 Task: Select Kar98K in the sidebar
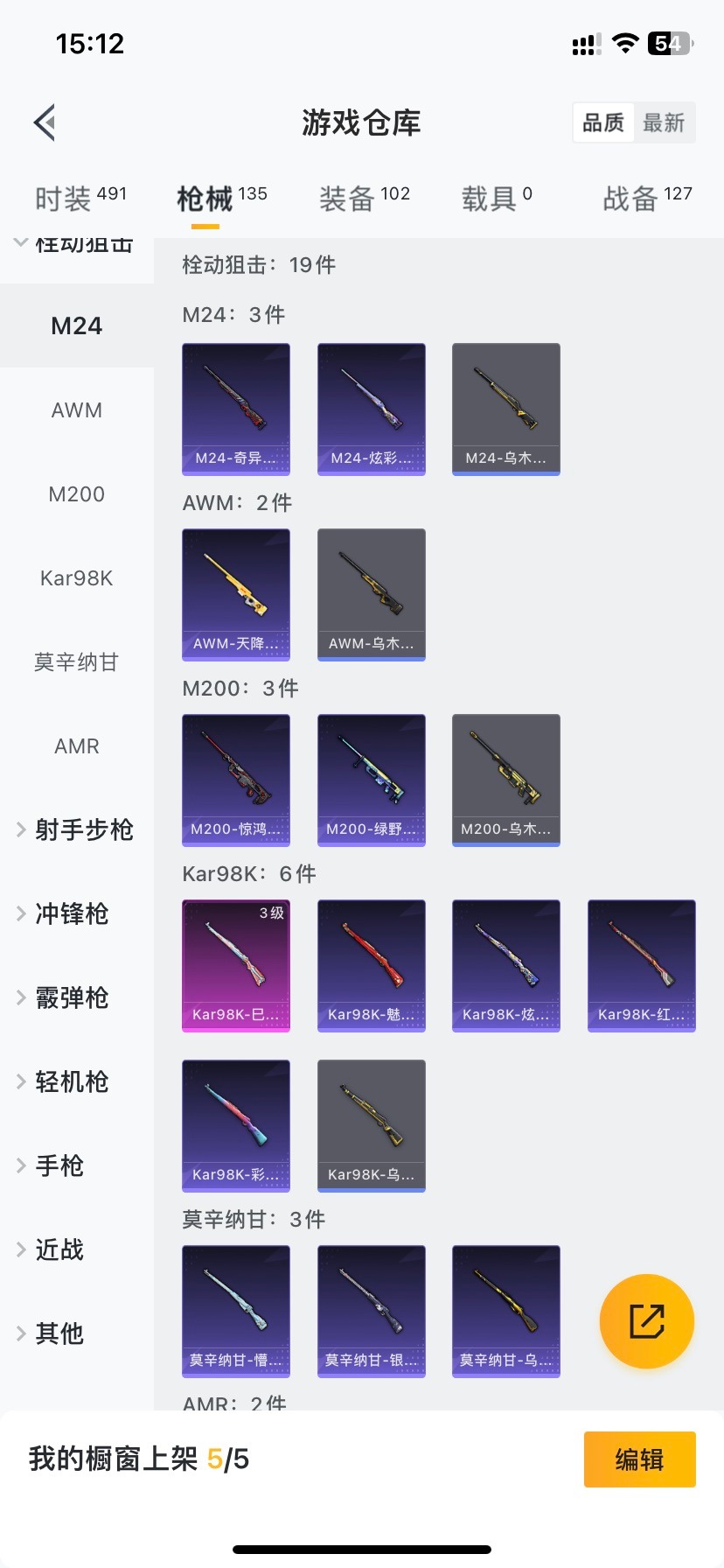[77, 578]
